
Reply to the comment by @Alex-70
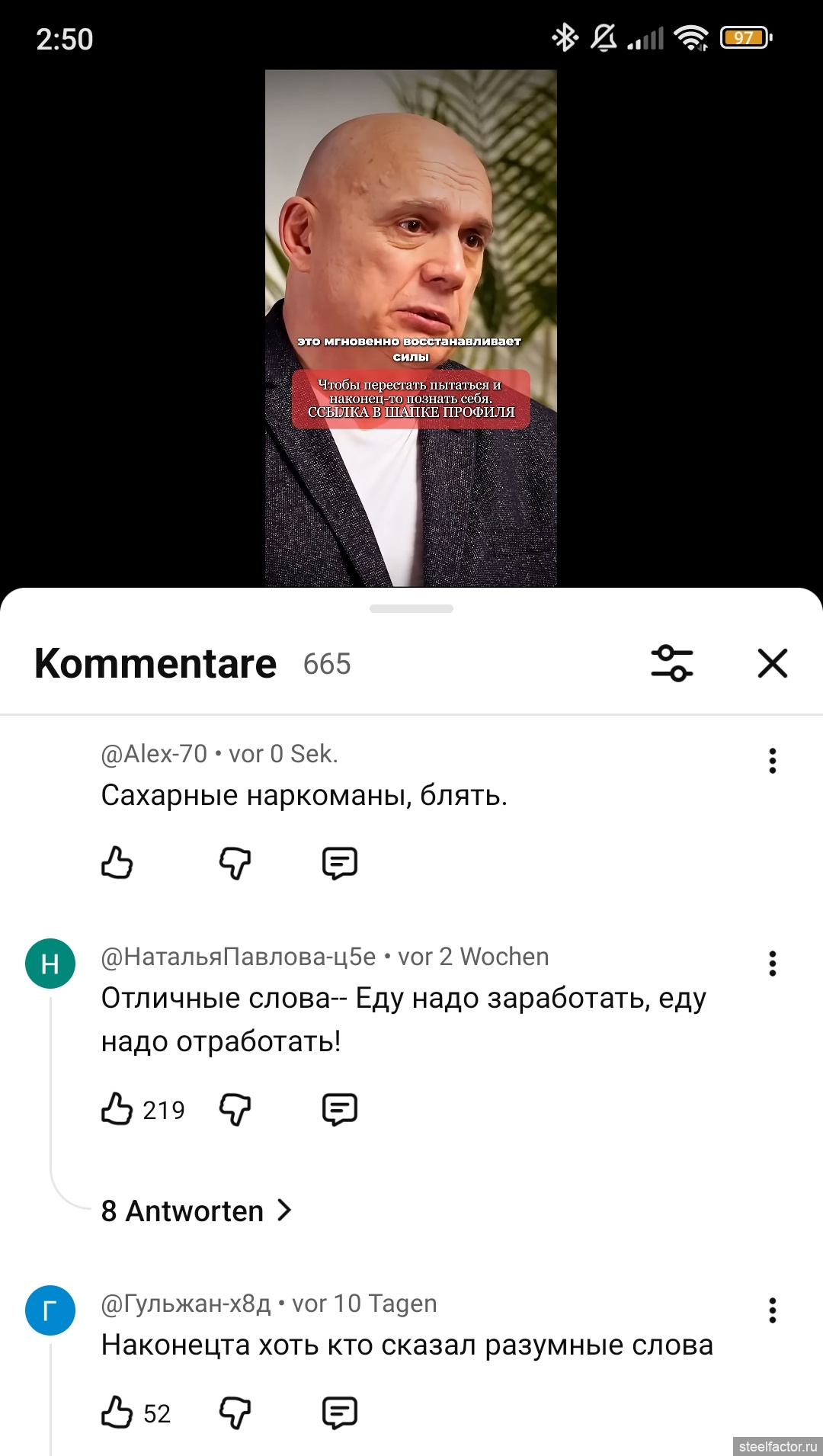339,863
